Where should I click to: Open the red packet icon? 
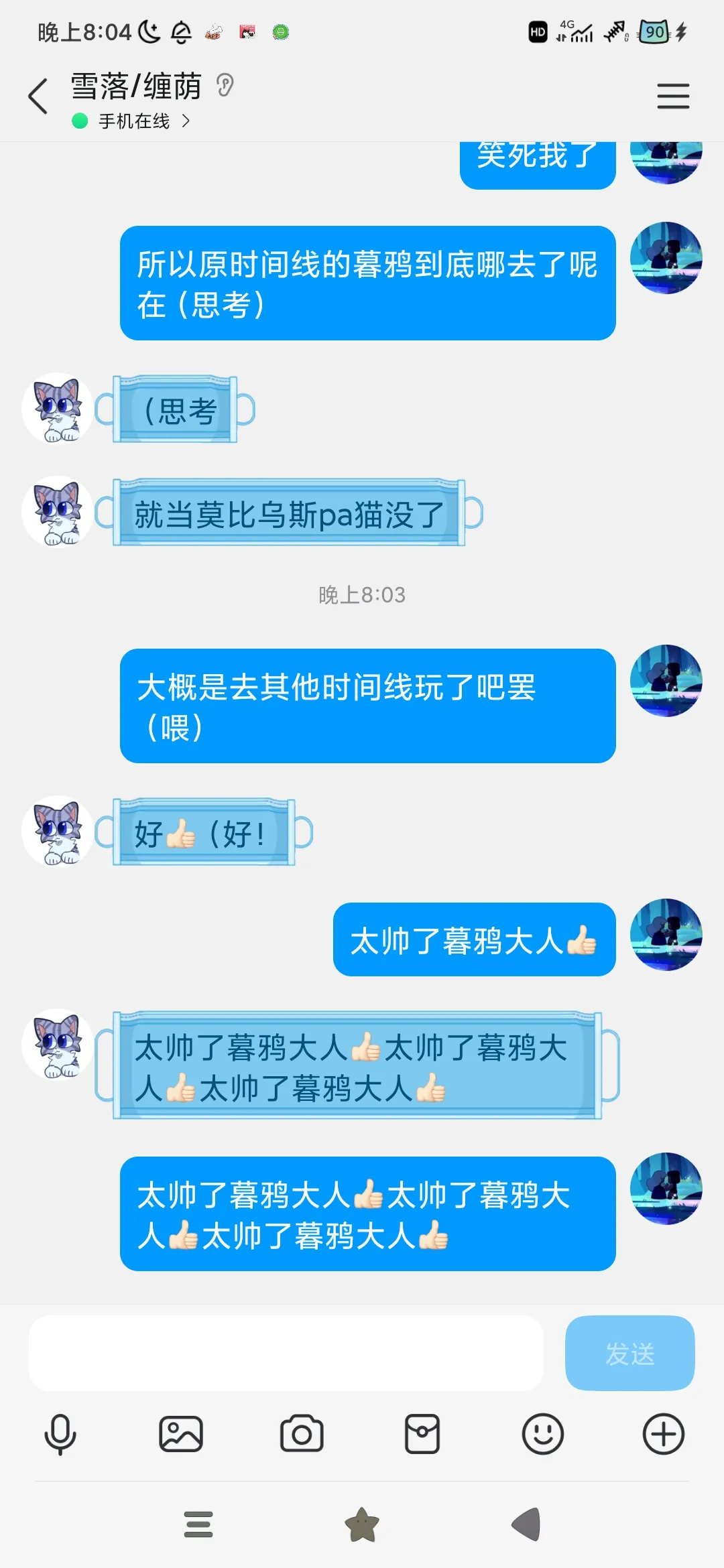pos(422,1435)
